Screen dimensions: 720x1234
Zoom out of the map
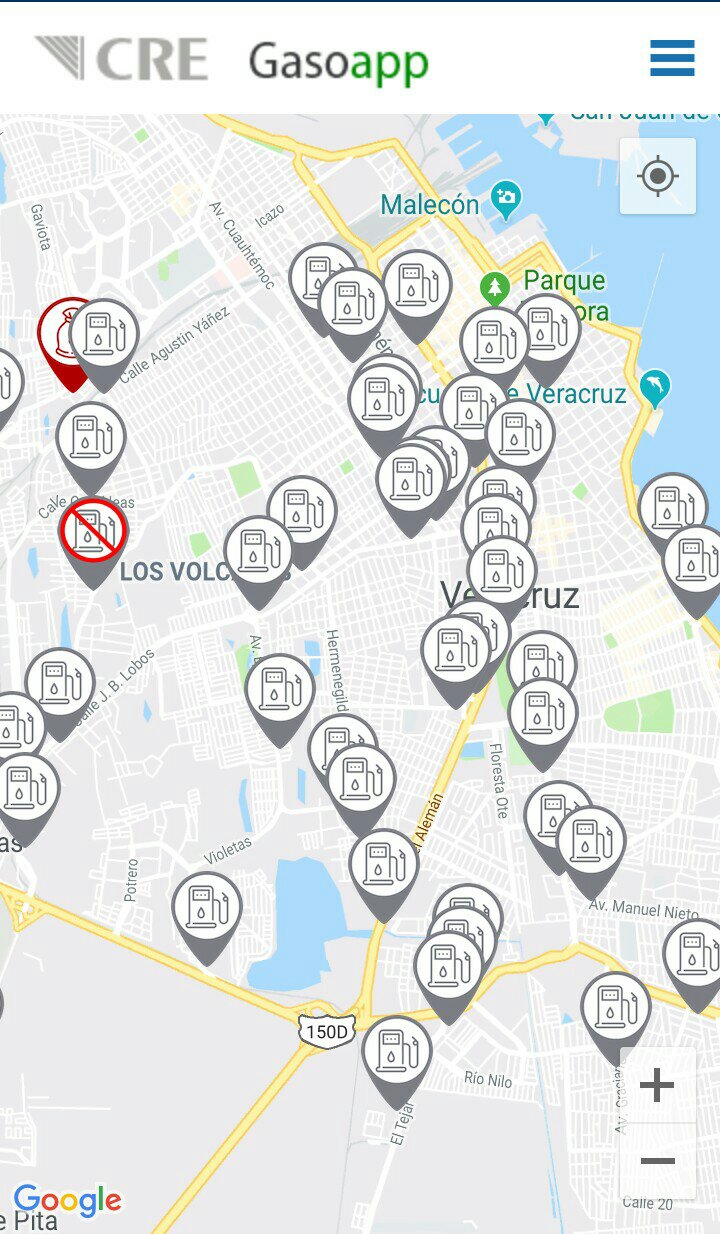657,1160
